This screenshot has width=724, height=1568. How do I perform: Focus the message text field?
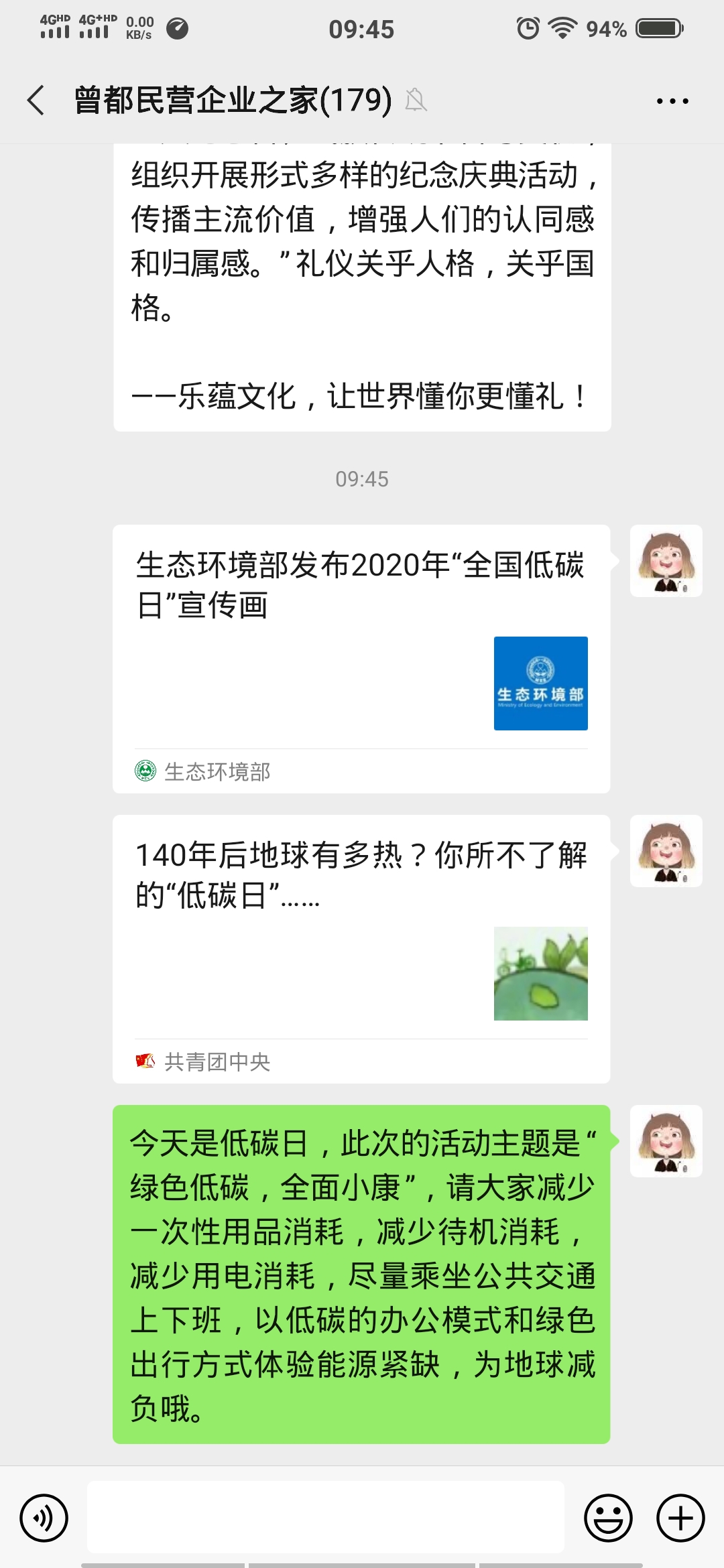coord(326,1517)
